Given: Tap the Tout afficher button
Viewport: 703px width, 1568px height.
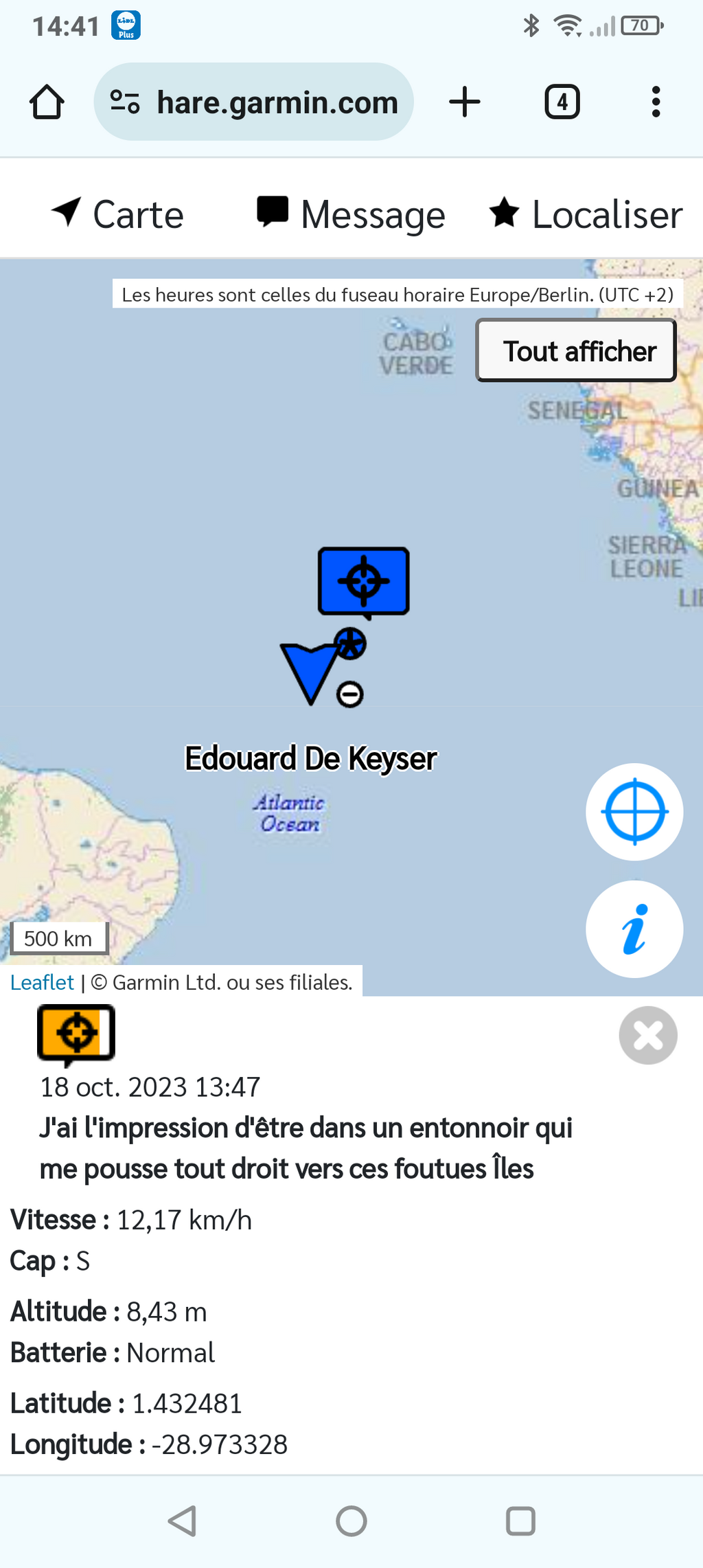Looking at the screenshot, I should click(576, 350).
